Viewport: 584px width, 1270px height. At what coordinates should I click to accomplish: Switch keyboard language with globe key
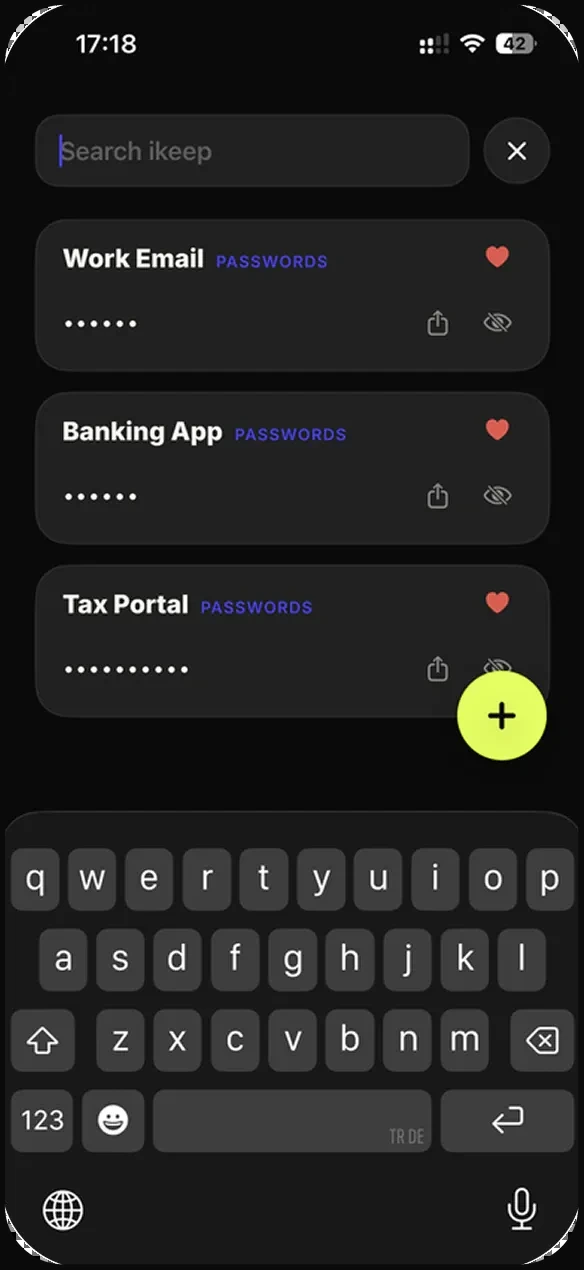pyautogui.click(x=63, y=1211)
